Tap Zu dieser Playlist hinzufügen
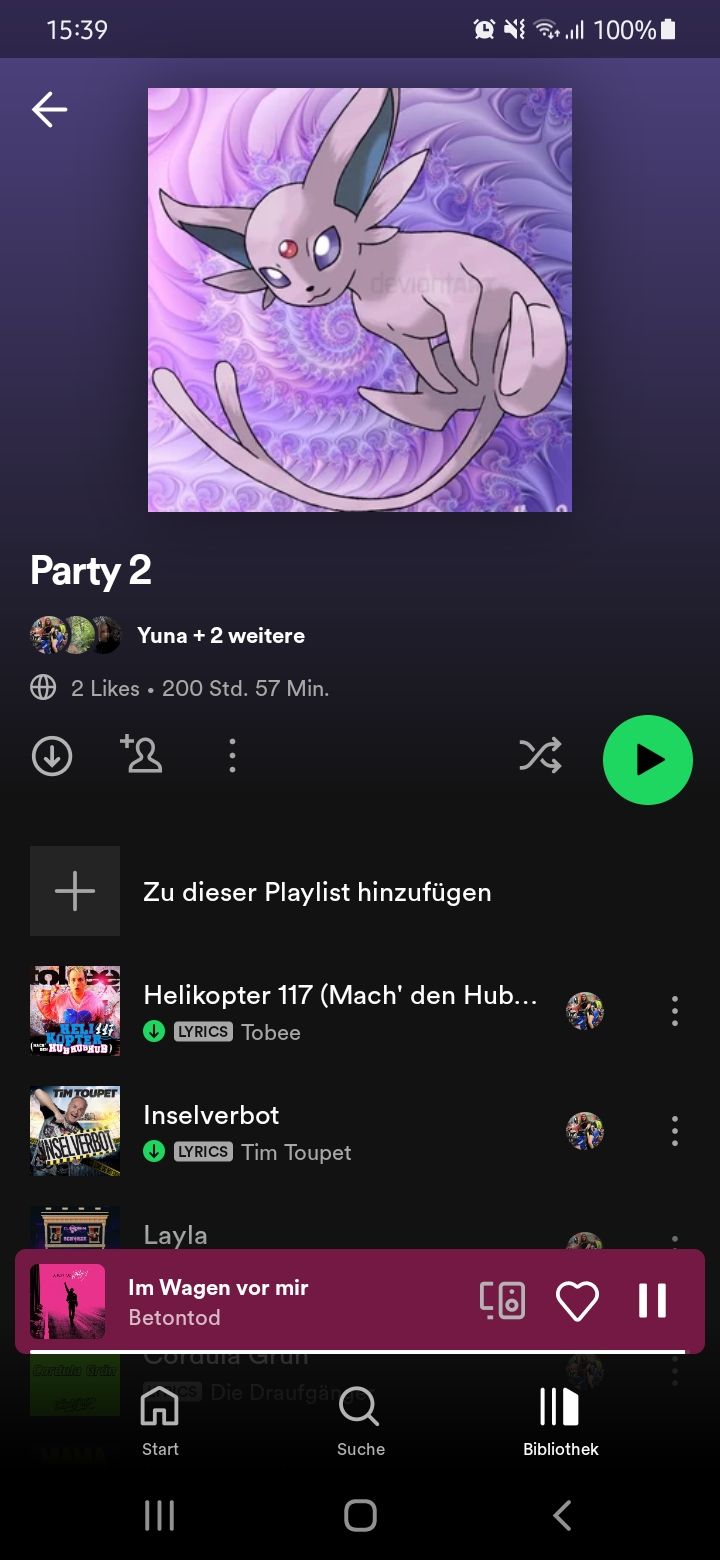Image resolution: width=720 pixels, height=1560 pixels. [317, 891]
